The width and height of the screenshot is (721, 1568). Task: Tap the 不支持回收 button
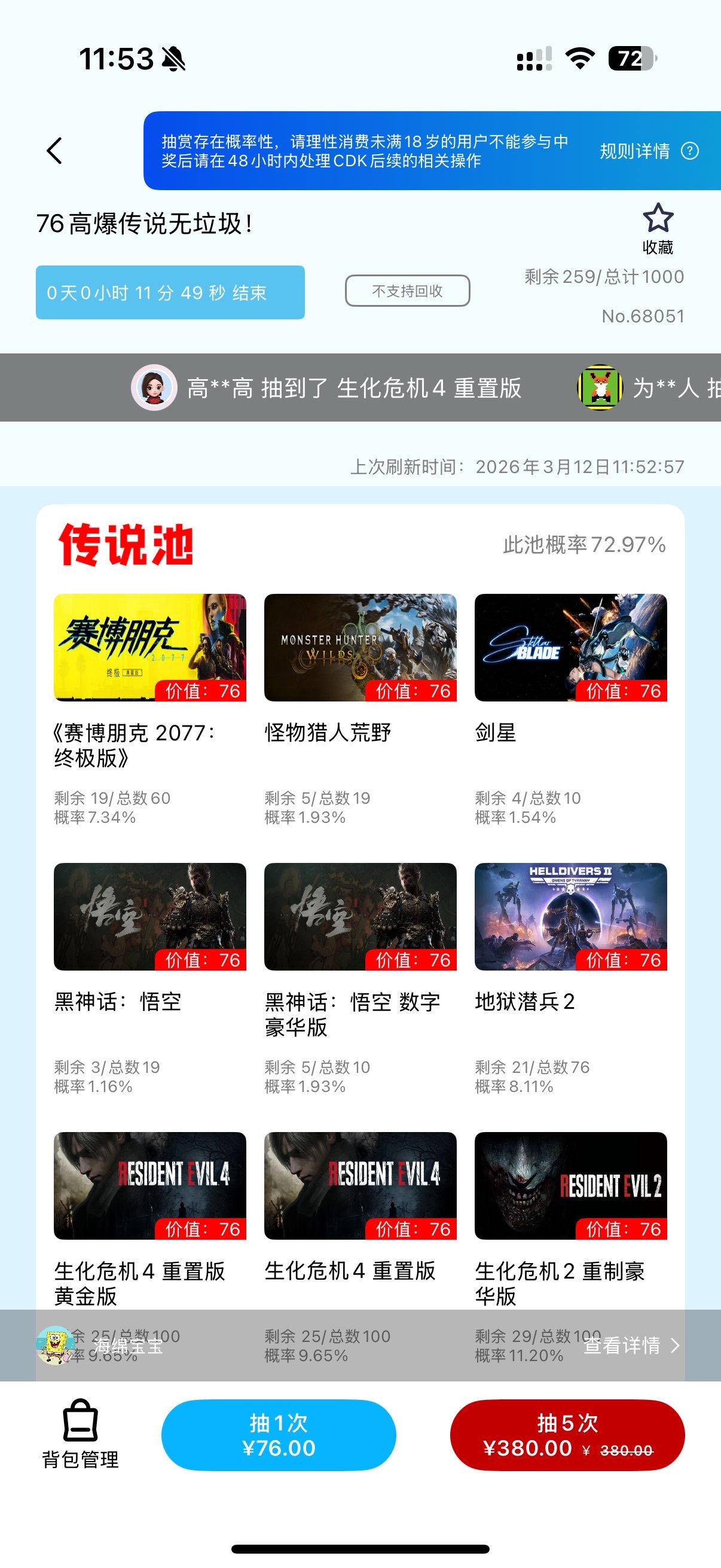click(x=407, y=291)
